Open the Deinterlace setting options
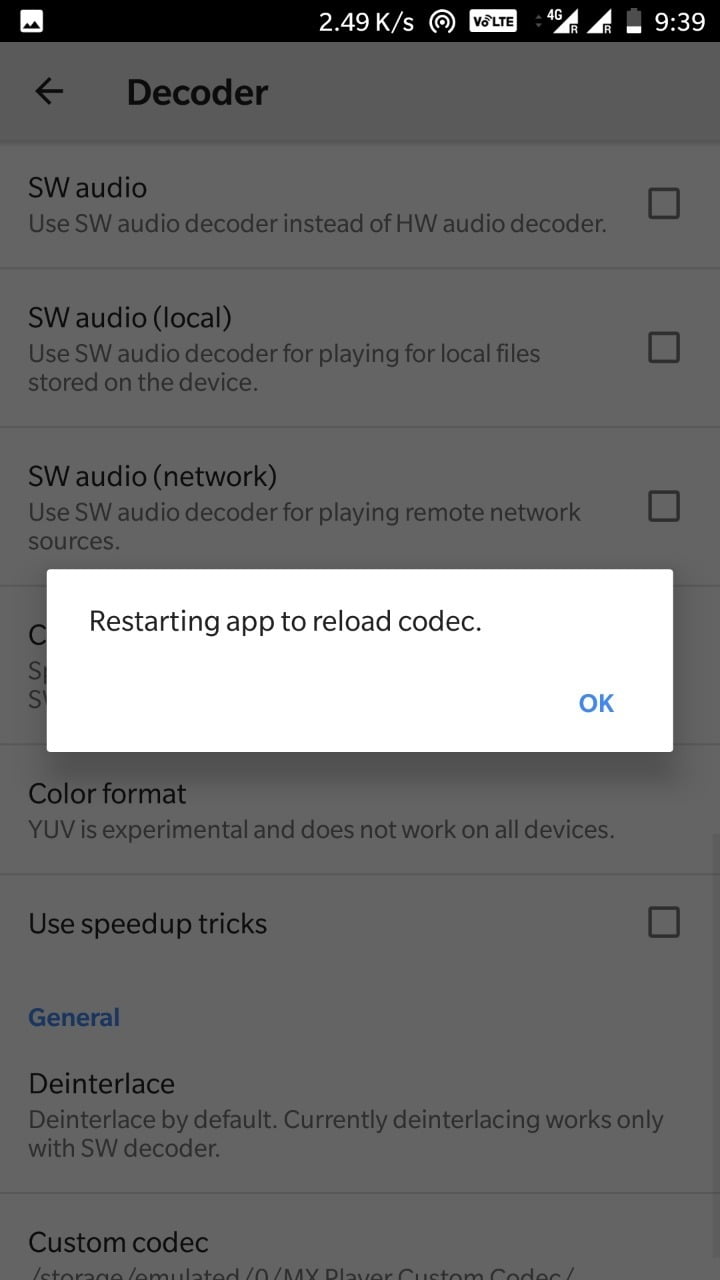 (x=101, y=1083)
